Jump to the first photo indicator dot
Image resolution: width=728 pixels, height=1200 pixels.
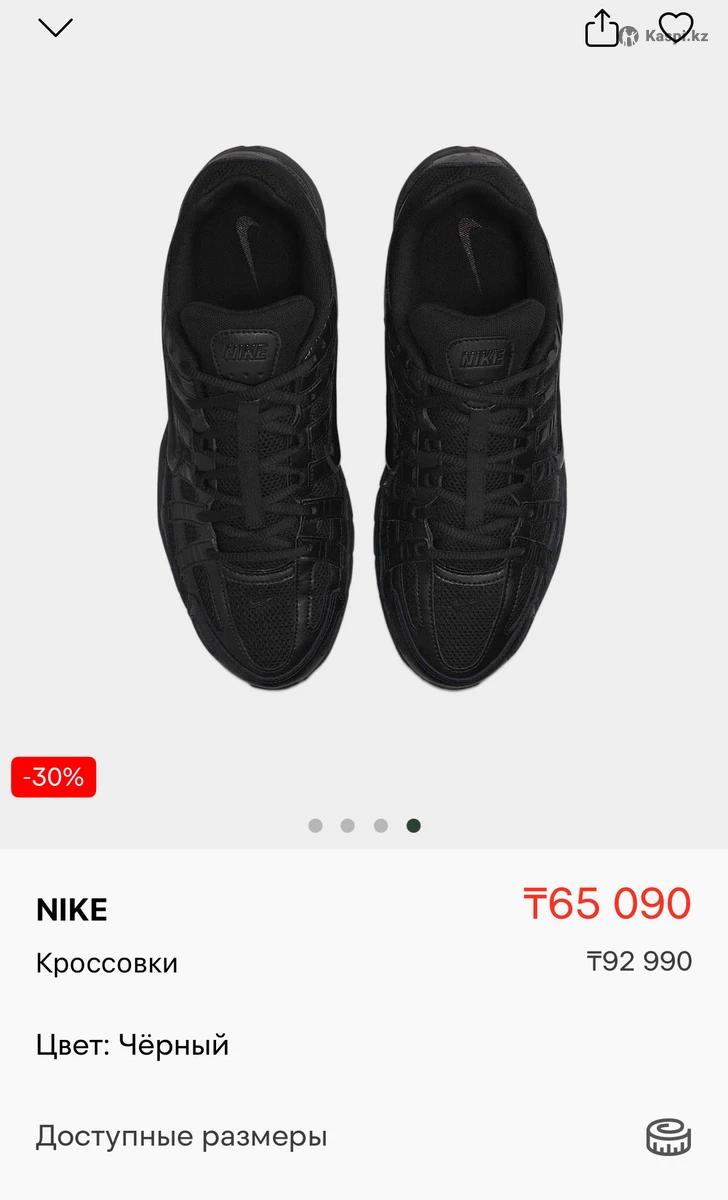315,825
